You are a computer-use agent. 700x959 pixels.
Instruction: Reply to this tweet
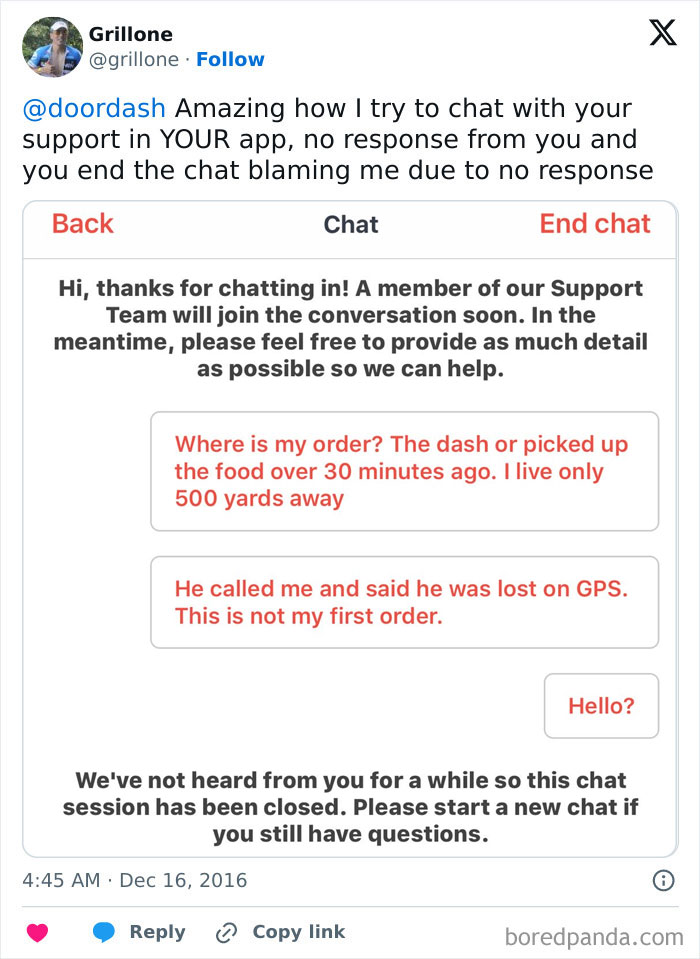139,931
